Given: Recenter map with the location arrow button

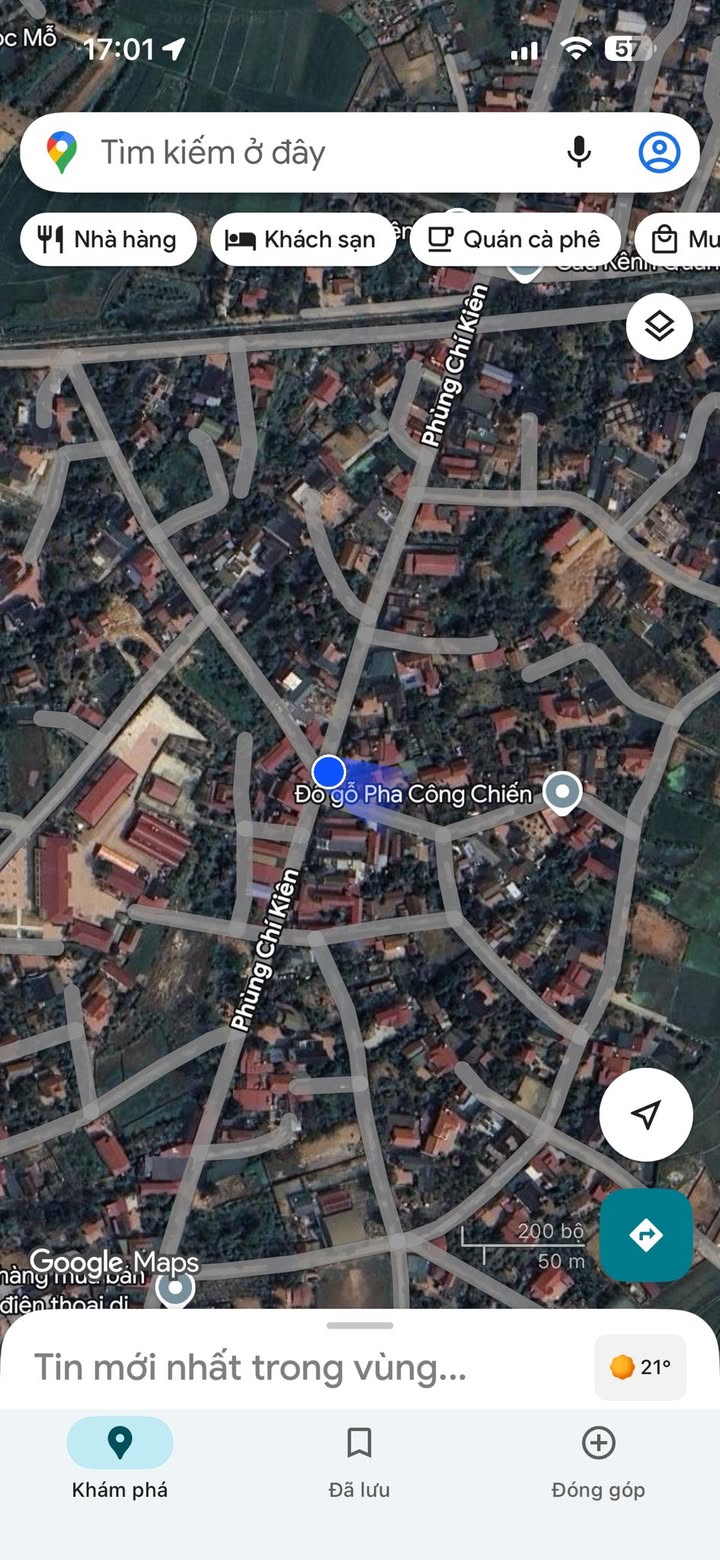Looking at the screenshot, I should pyautogui.click(x=646, y=1114).
